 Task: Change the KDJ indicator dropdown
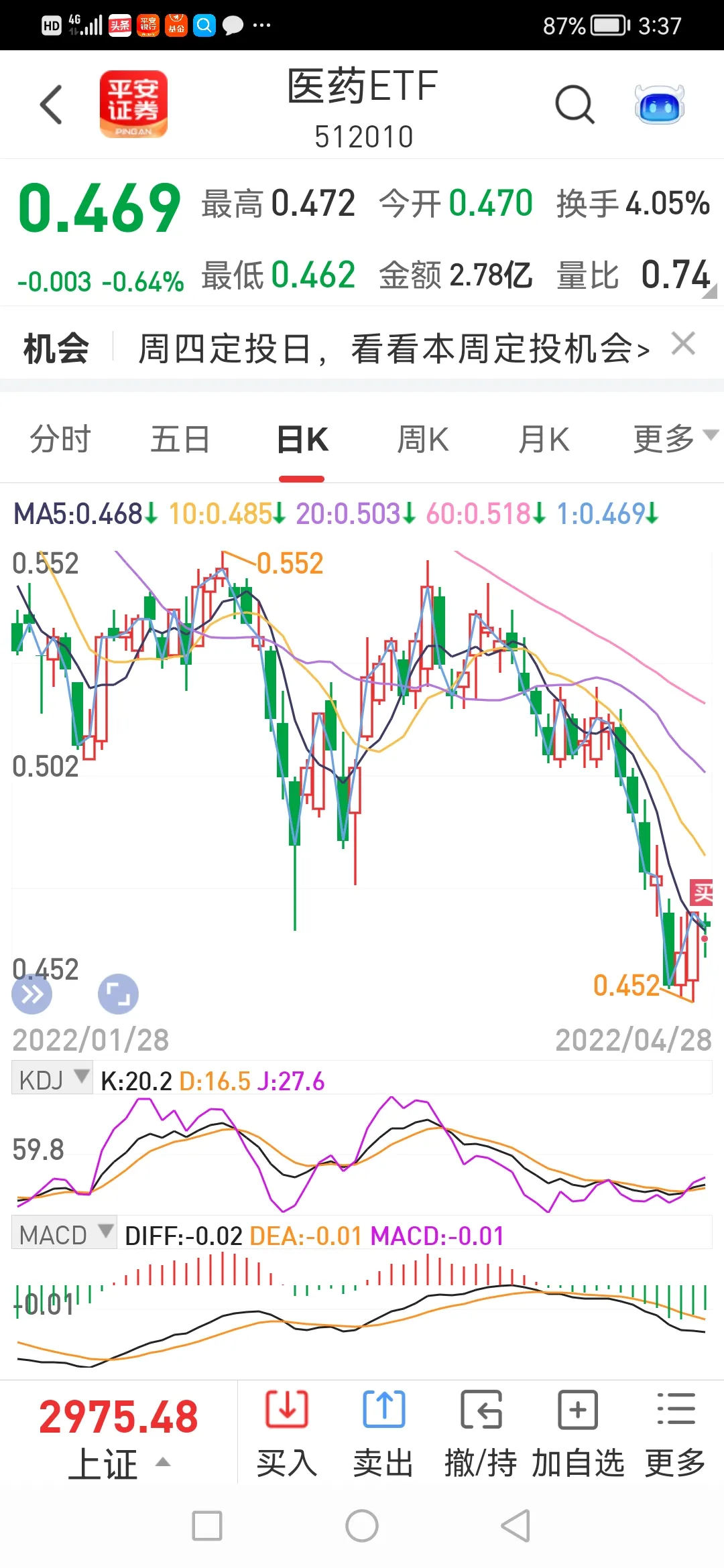pyautogui.click(x=52, y=1080)
